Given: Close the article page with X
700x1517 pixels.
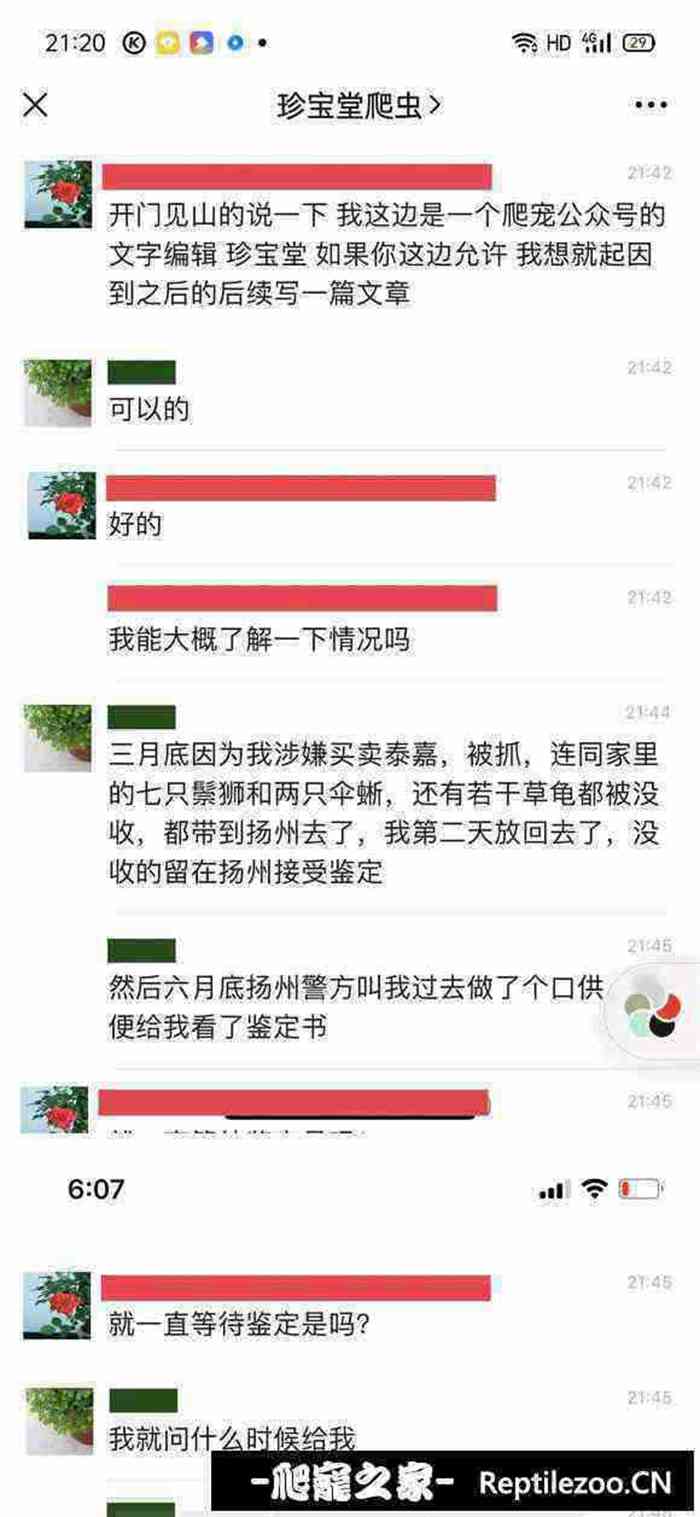Looking at the screenshot, I should (x=35, y=104).
